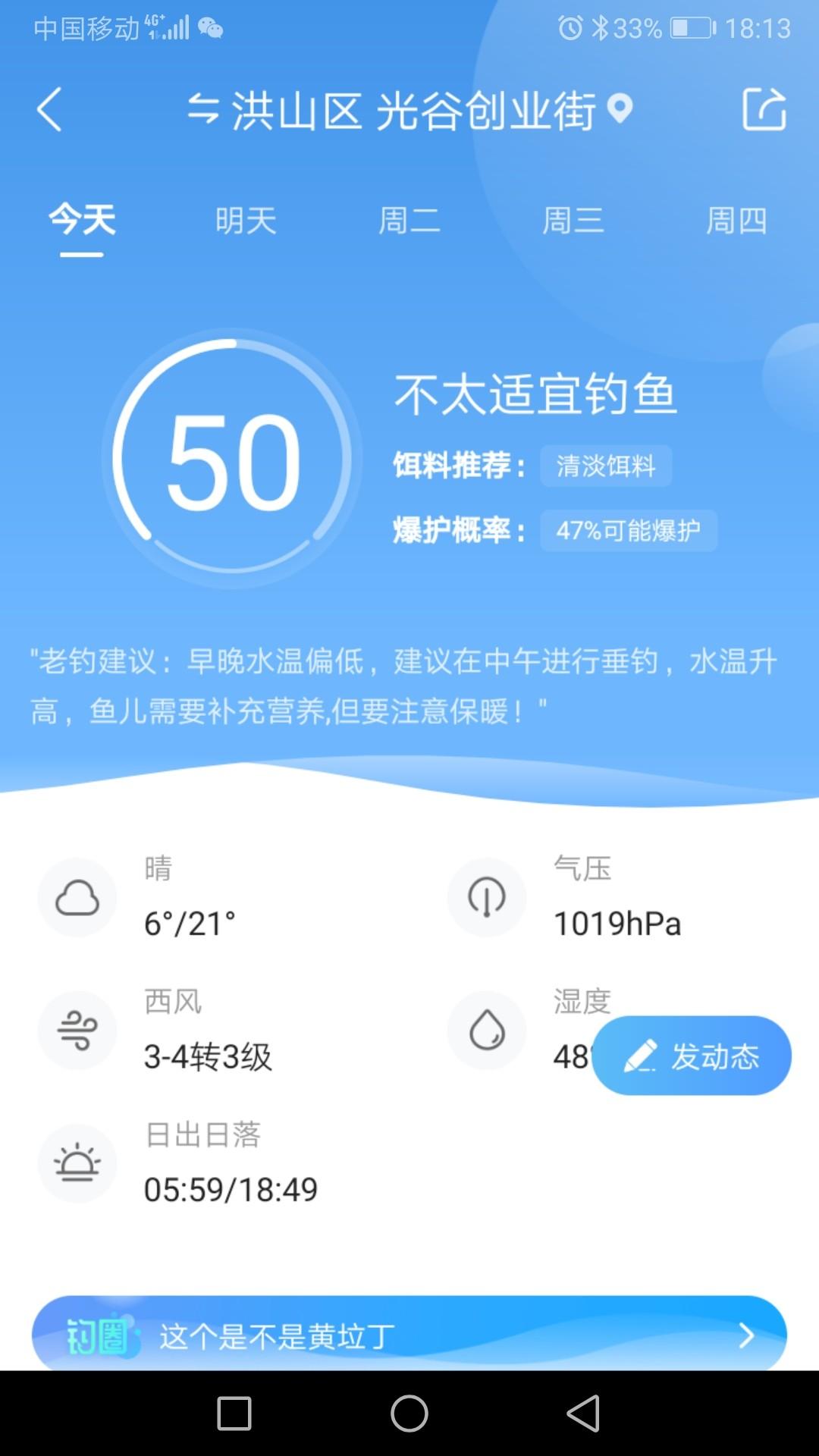This screenshot has height=1456, width=819.
Task: Select the 今天 tab
Action: [x=82, y=221]
